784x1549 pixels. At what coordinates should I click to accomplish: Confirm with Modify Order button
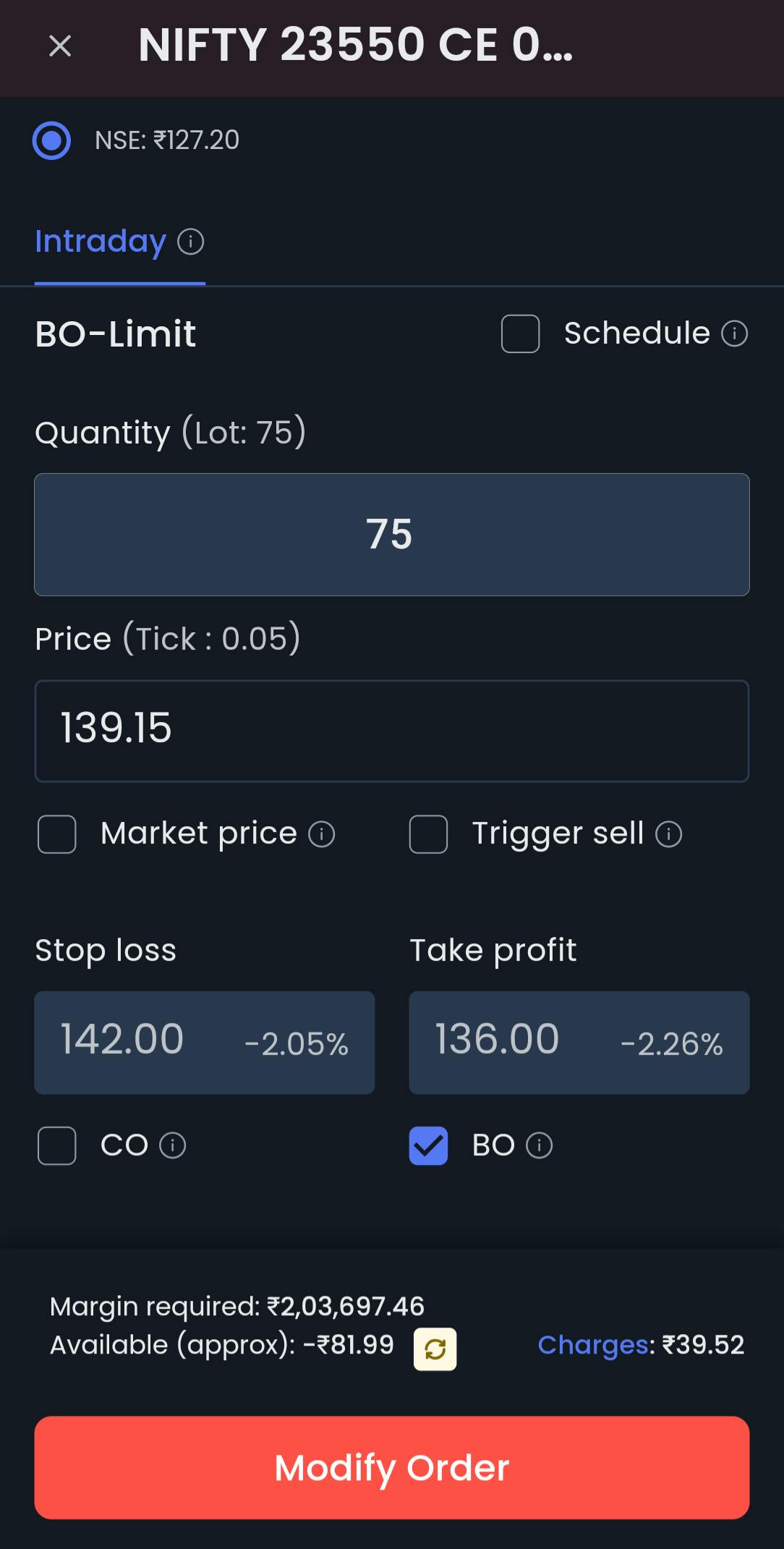tap(391, 1467)
